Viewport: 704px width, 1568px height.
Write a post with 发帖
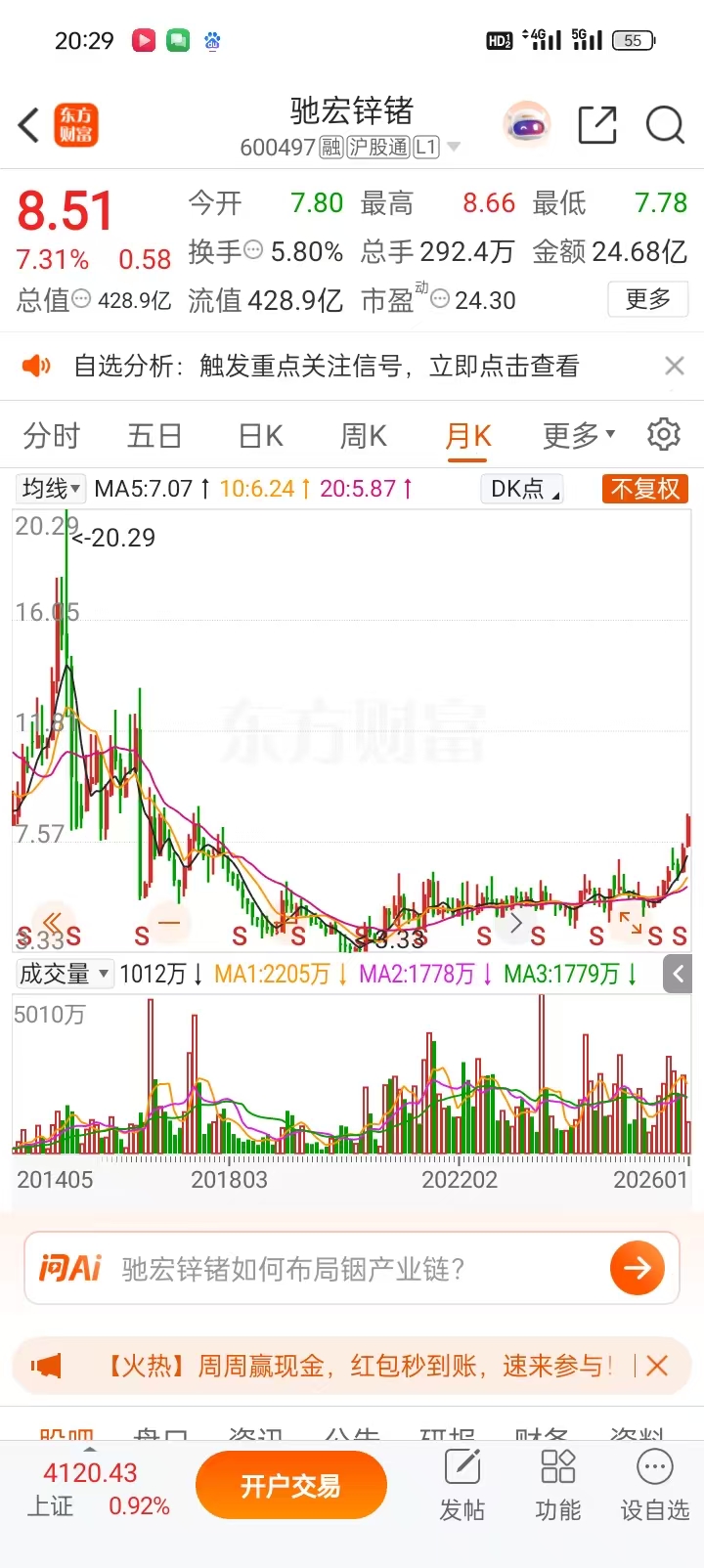[x=462, y=1486]
